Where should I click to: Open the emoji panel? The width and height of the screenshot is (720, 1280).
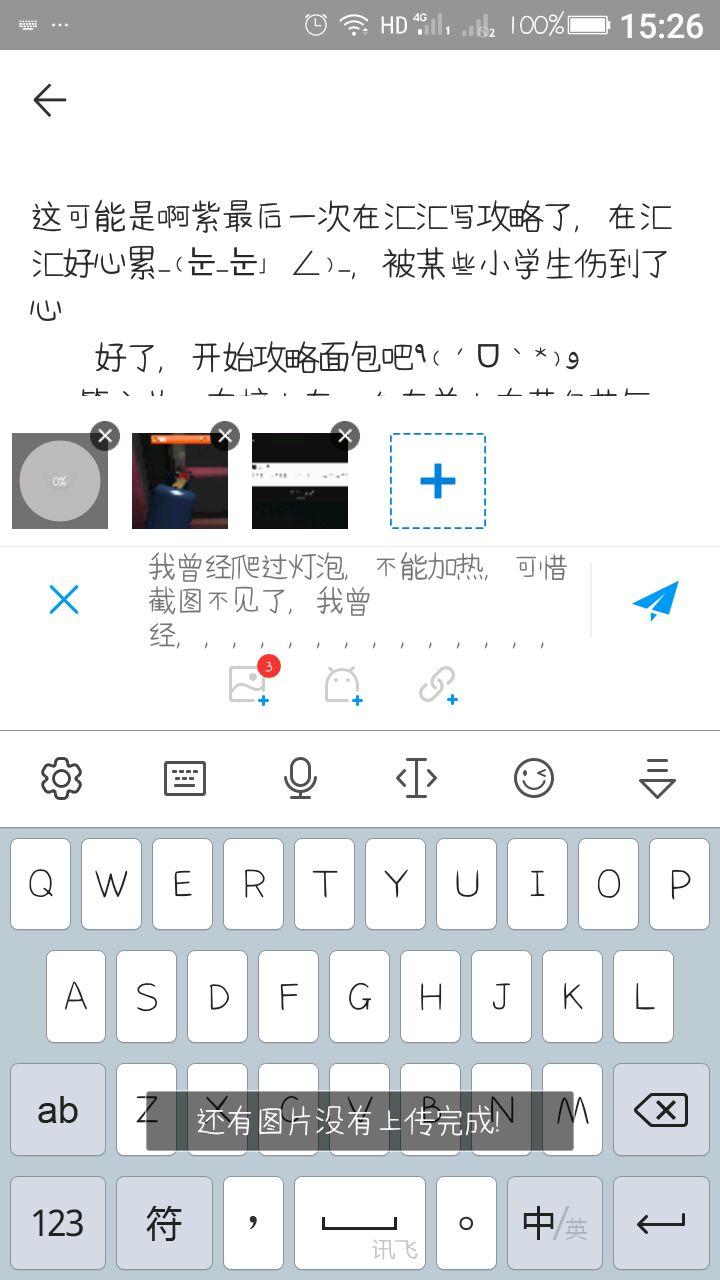(534, 778)
